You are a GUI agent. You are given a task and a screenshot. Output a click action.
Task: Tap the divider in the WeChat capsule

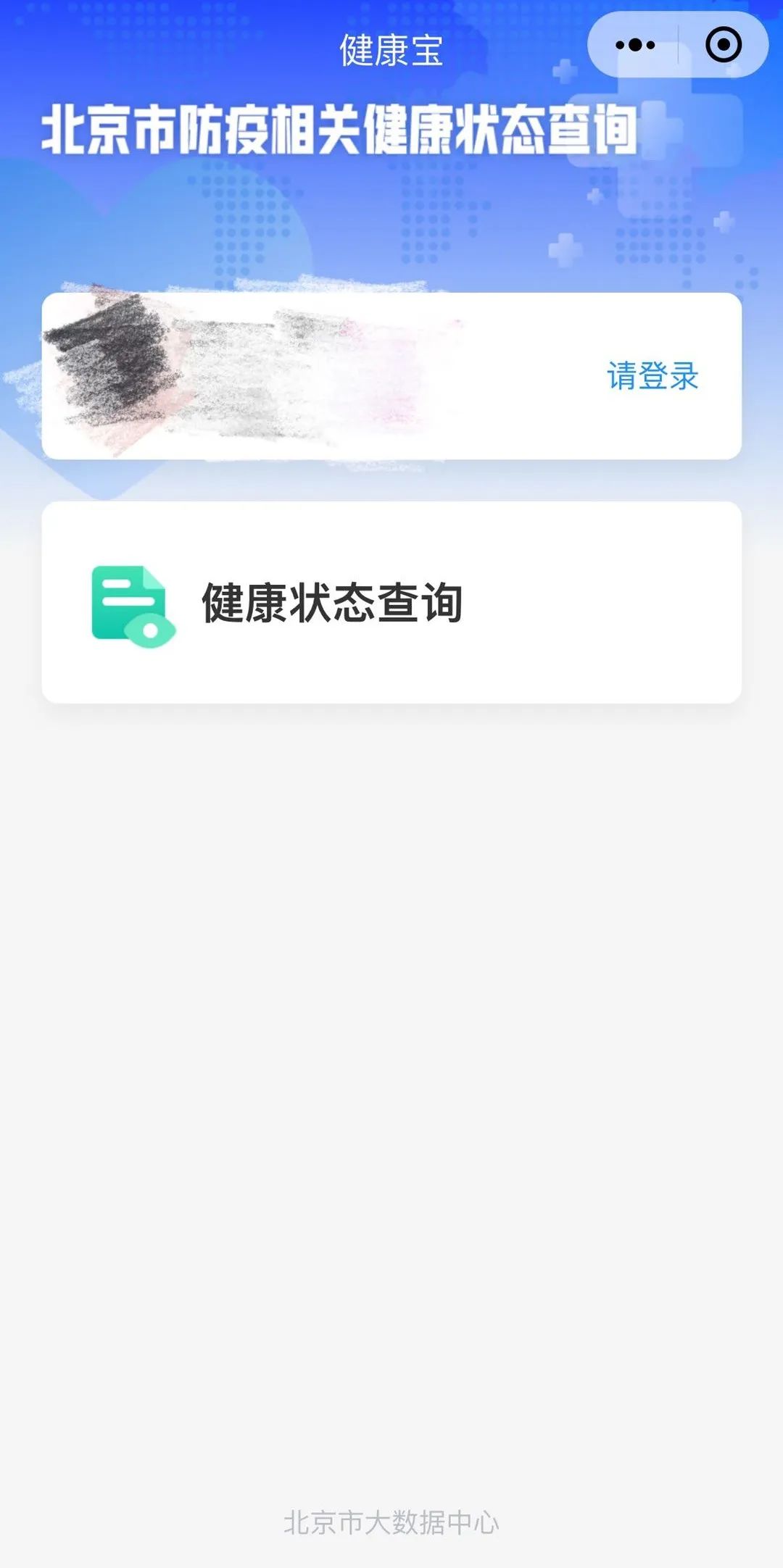pyautogui.click(x=678, y=45)
